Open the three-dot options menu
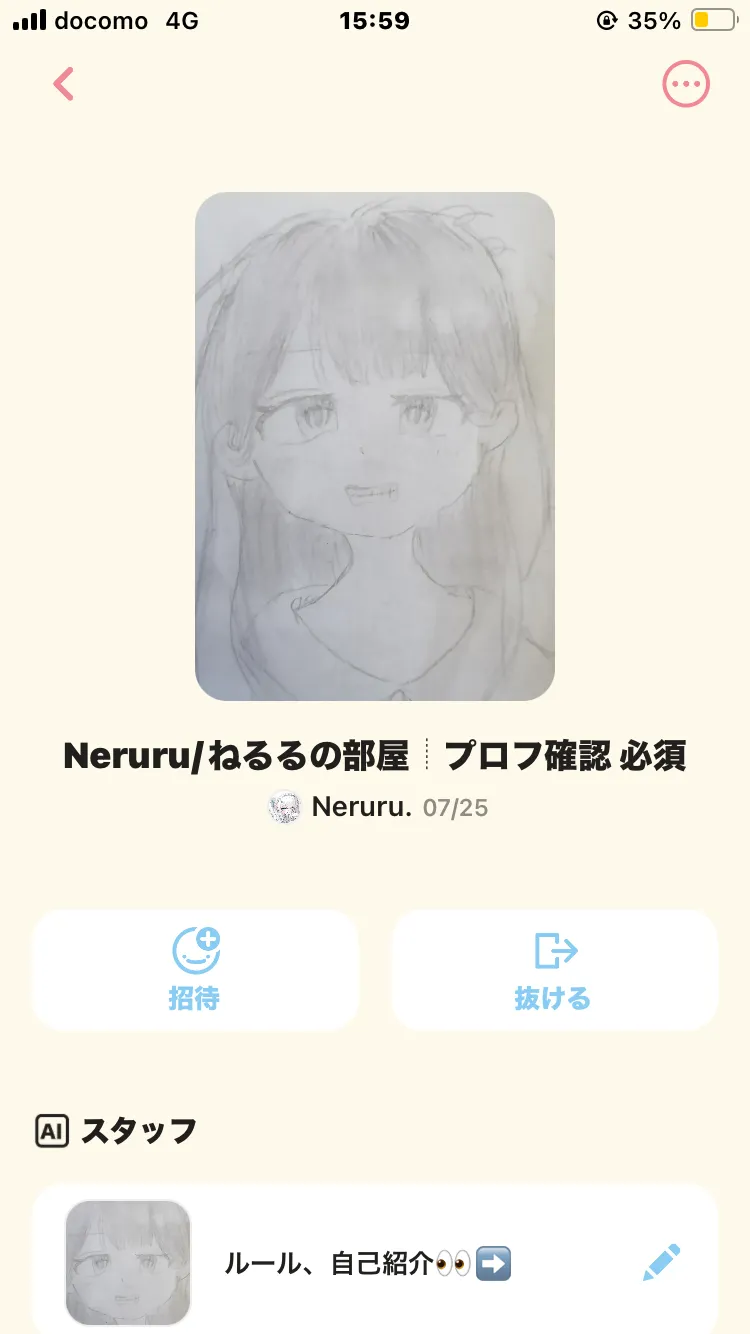This screenshot has height=1334, width=750. click(x=686, y=84)
